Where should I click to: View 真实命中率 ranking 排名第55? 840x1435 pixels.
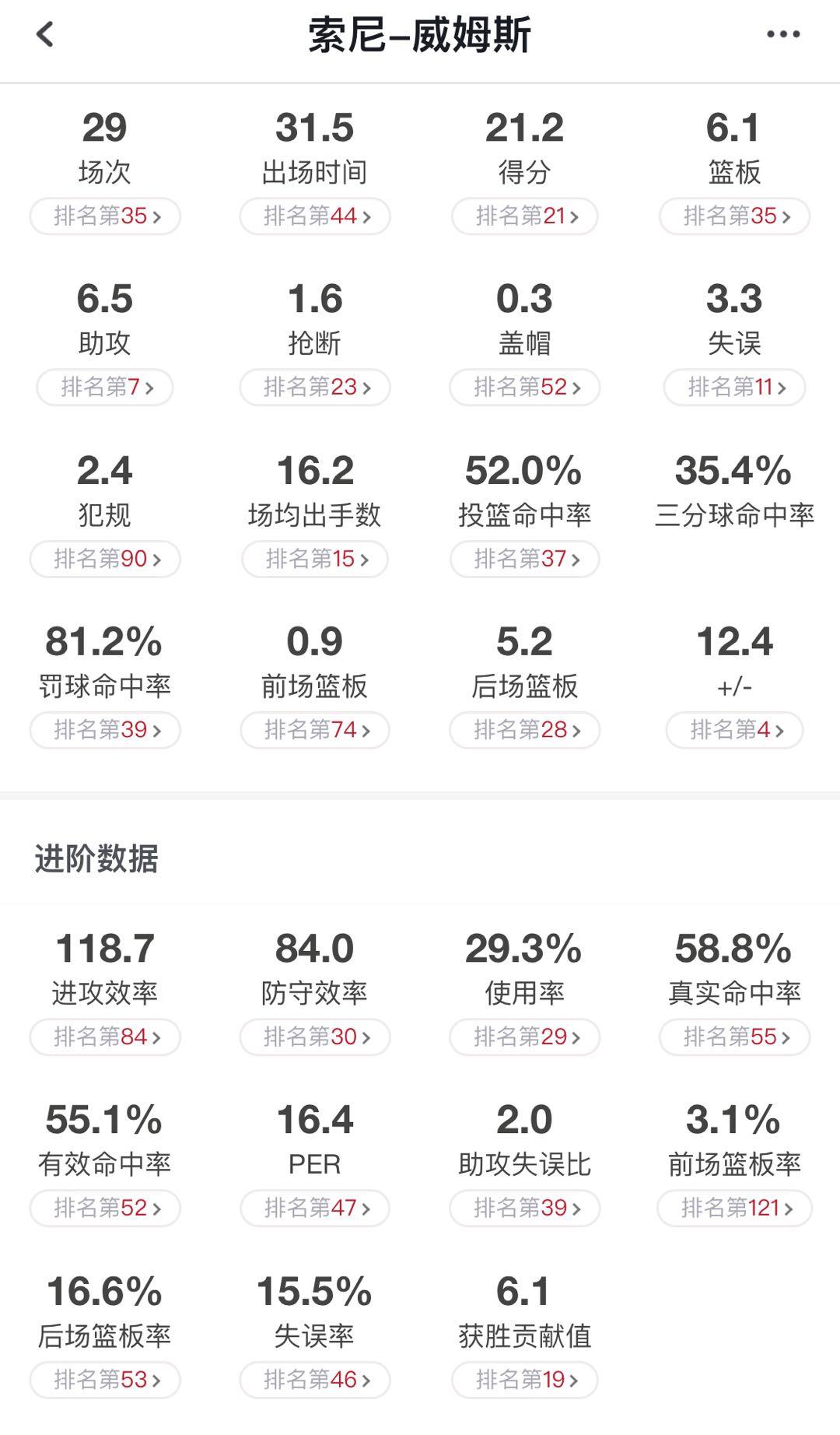[x=734, y=1037]
